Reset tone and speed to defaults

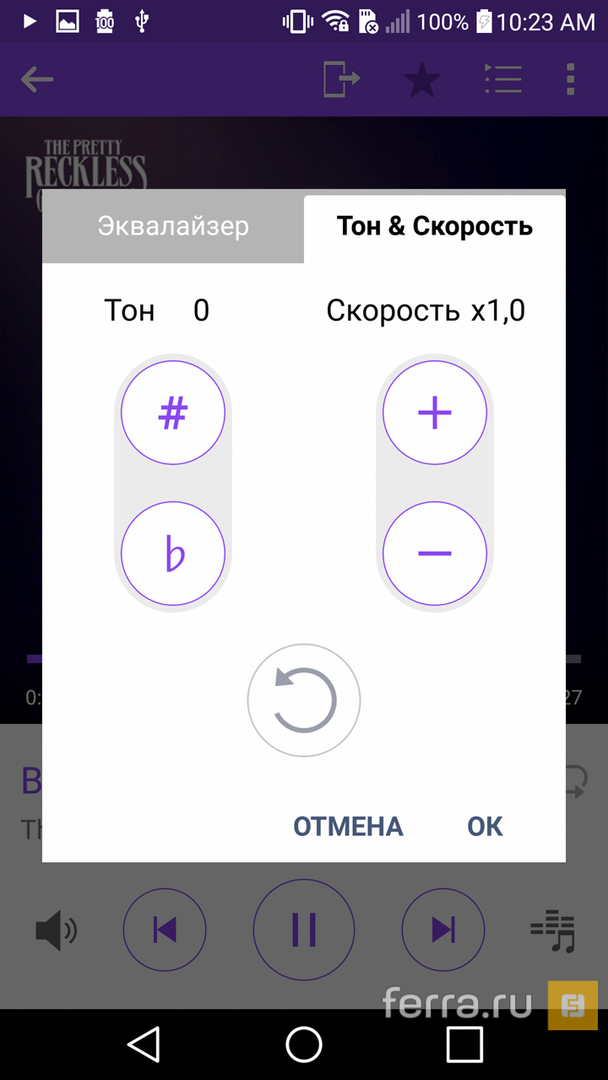pos(304,701)
